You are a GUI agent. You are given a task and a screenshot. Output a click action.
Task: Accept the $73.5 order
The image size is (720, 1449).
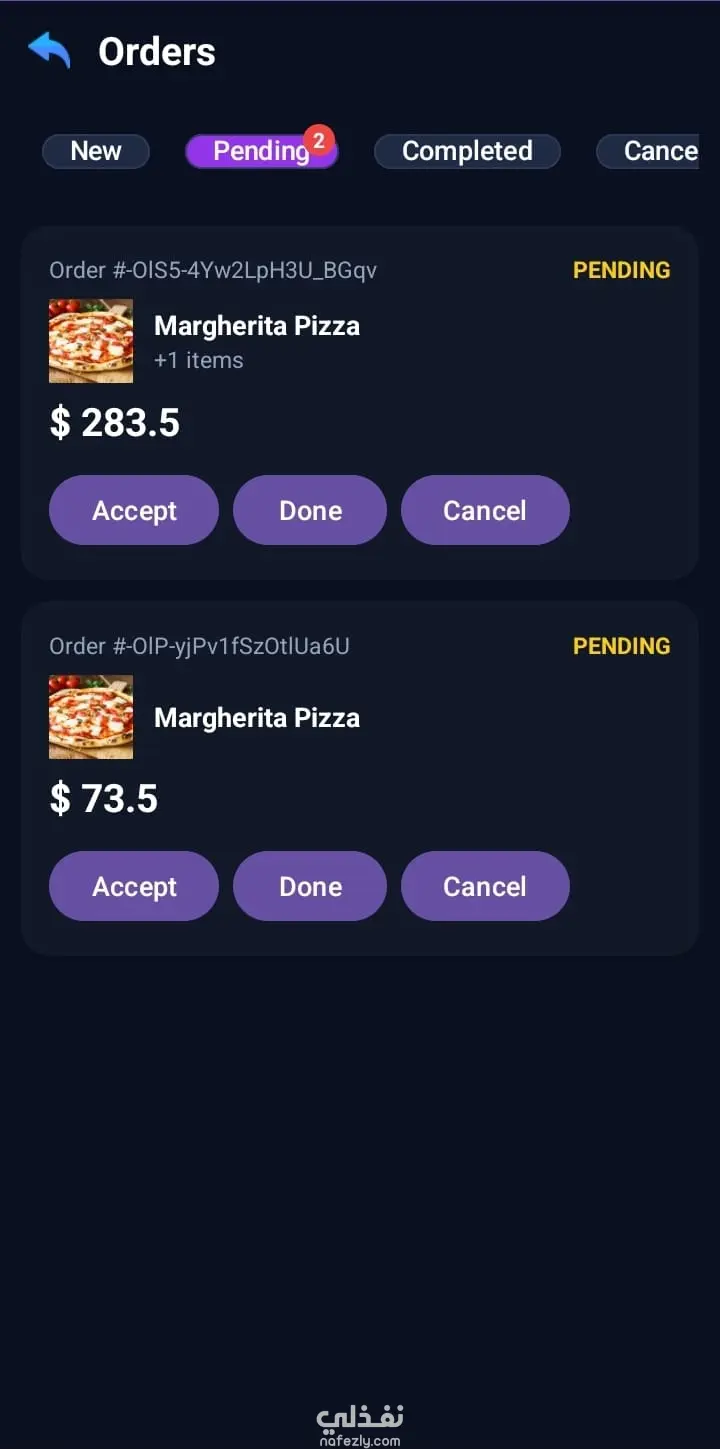134,886
